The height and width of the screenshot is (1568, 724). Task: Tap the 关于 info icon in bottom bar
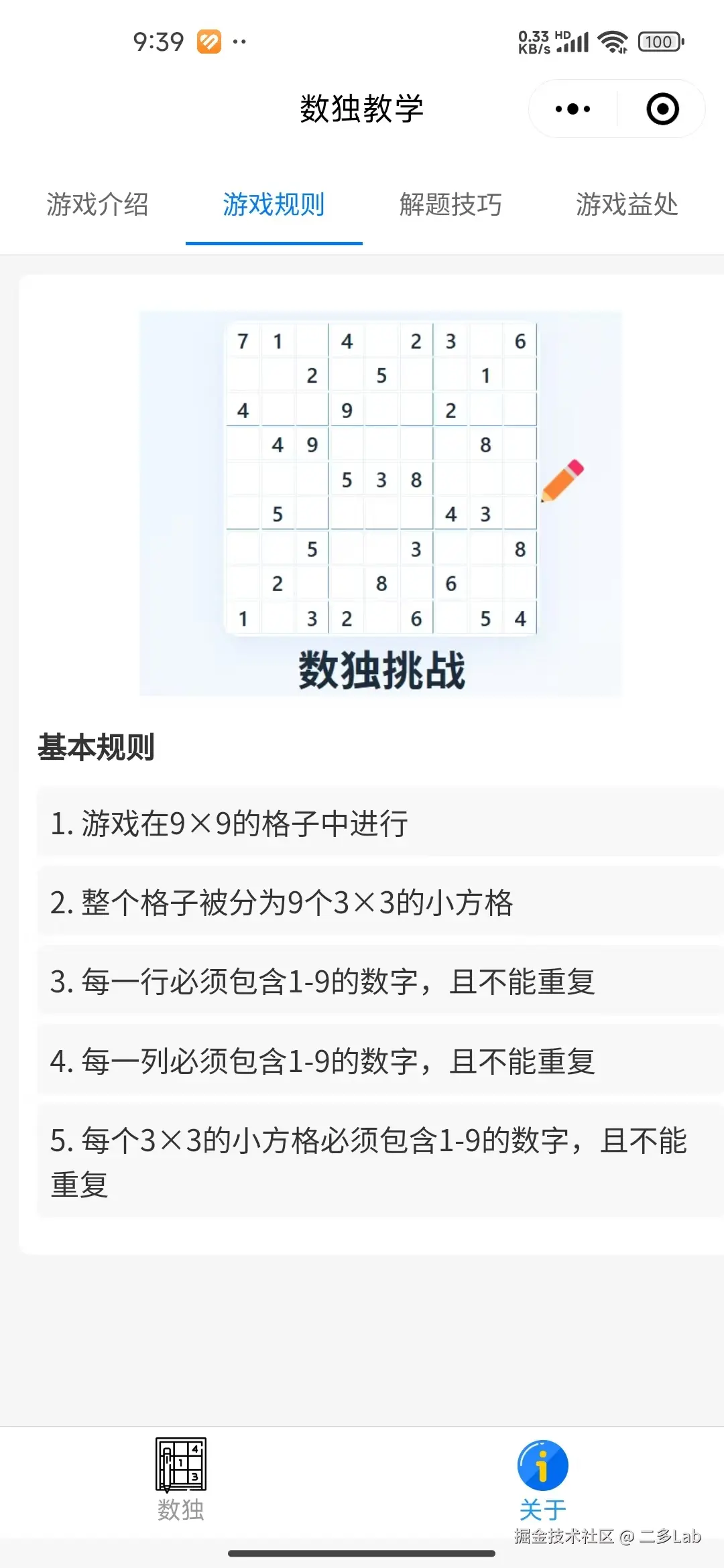543,1466
